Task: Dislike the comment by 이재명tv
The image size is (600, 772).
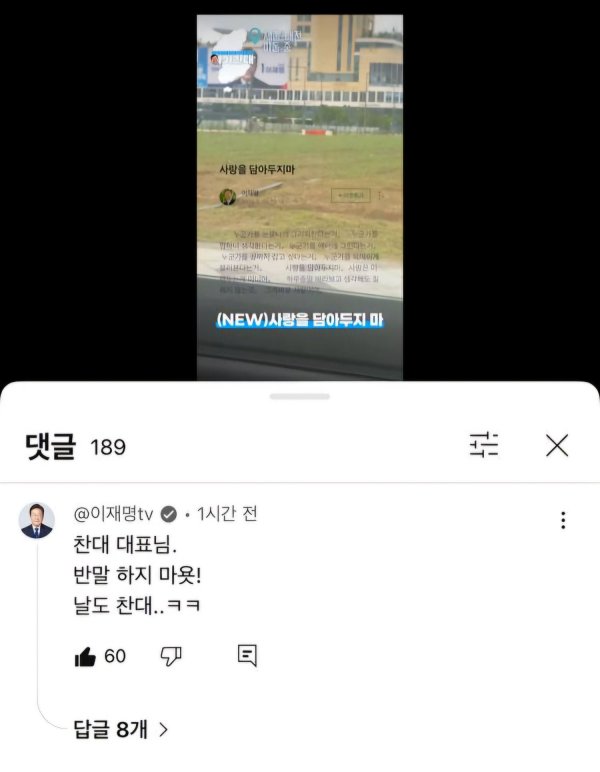Action: point(171,656)
